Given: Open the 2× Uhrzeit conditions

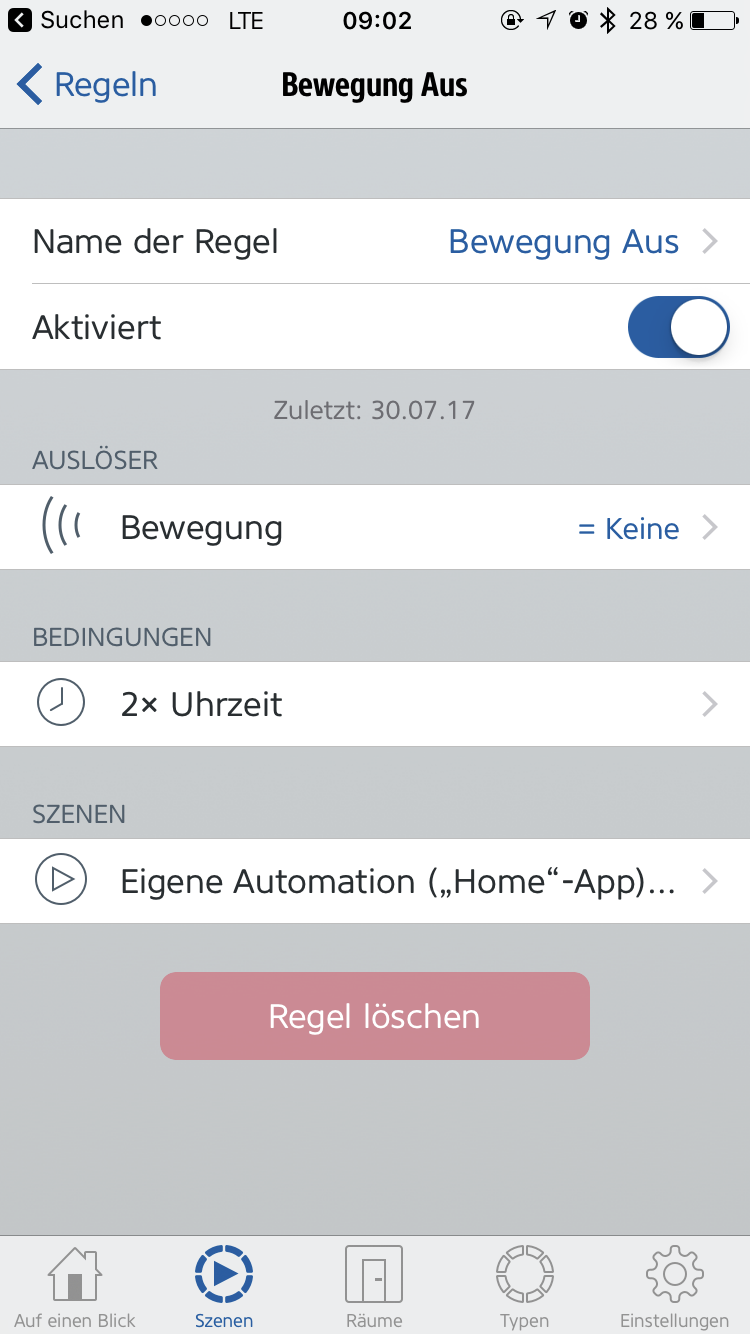Looking at the screenshot, I should pos(375,705).
